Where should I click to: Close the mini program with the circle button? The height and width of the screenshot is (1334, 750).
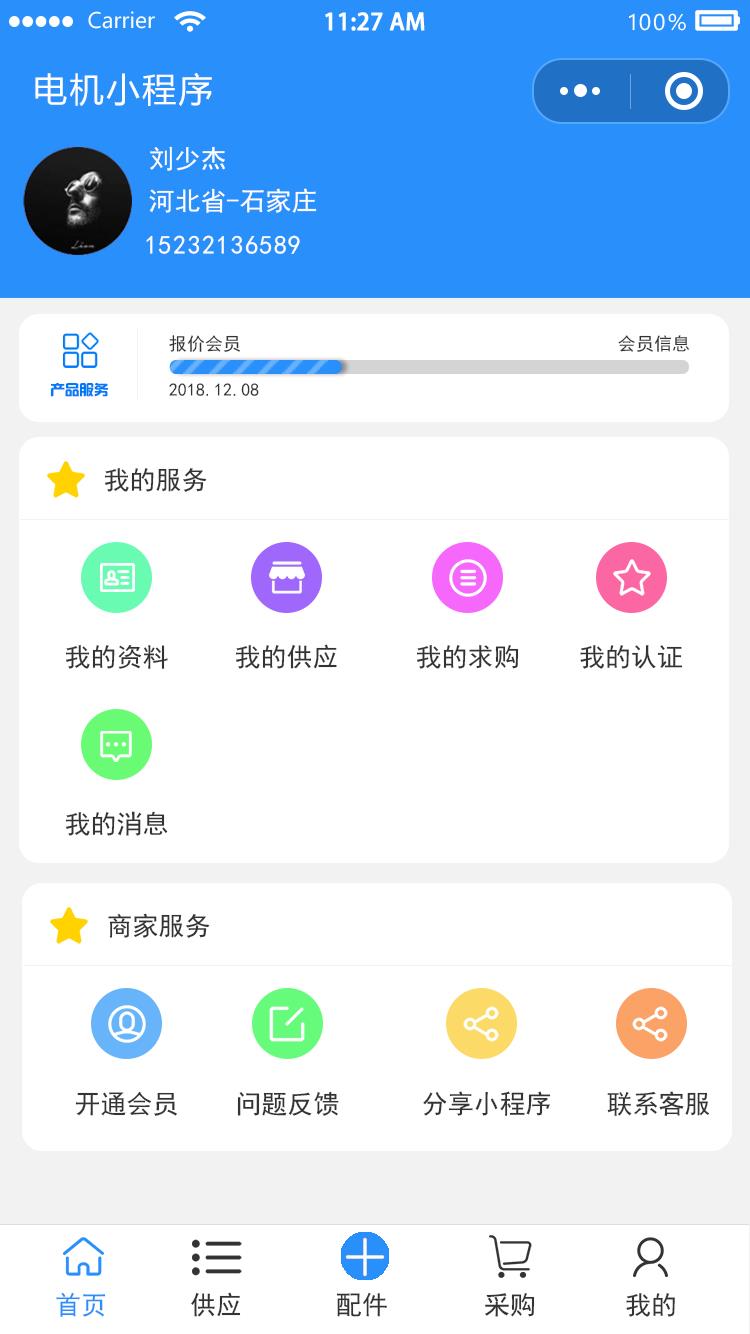coord(683,91)
